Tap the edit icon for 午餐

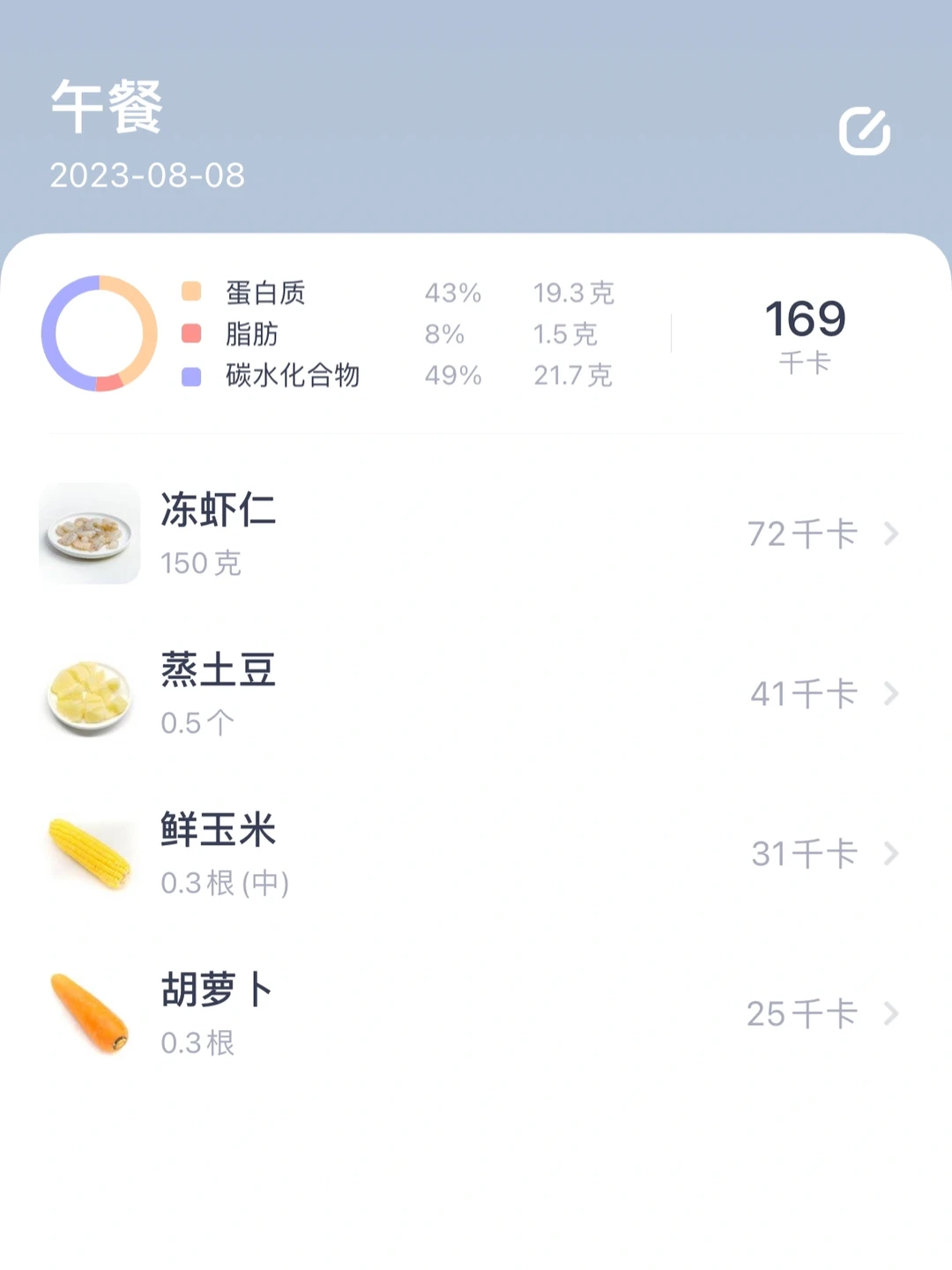point(864,132)
